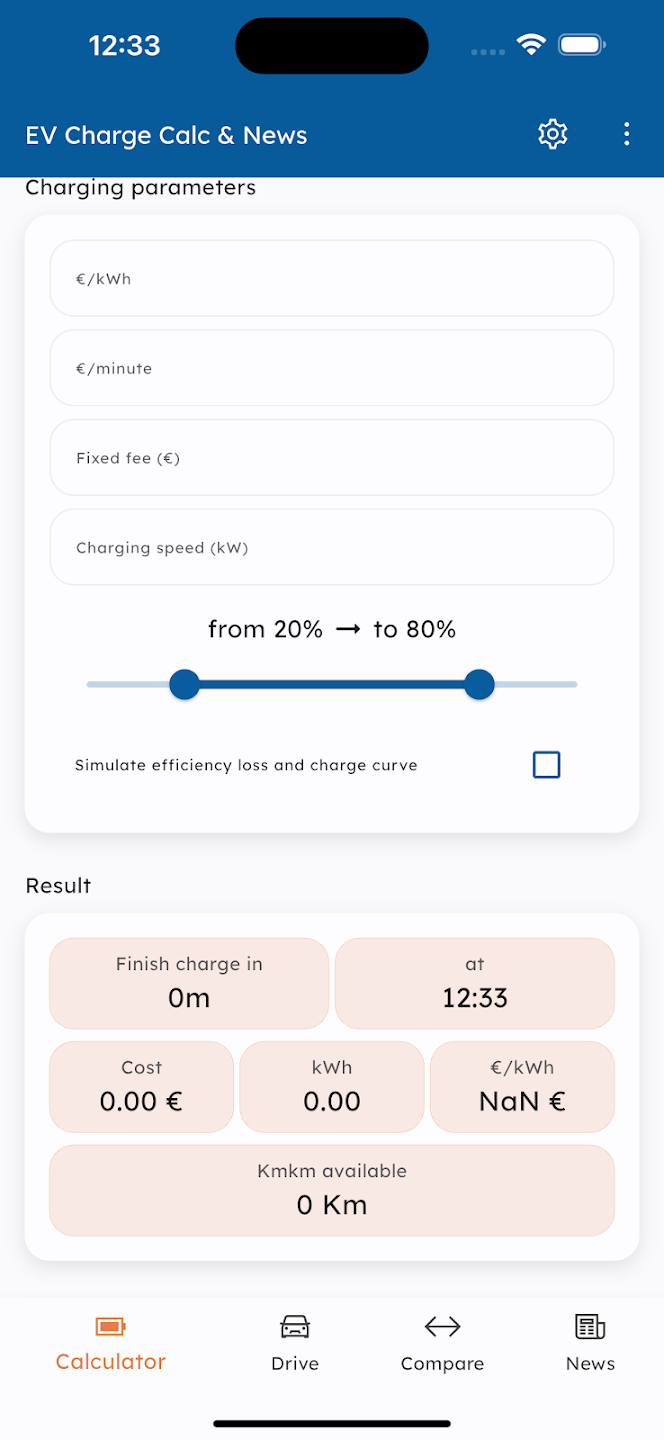
Task: Open the settings gear icon
Action: [553, 134]
